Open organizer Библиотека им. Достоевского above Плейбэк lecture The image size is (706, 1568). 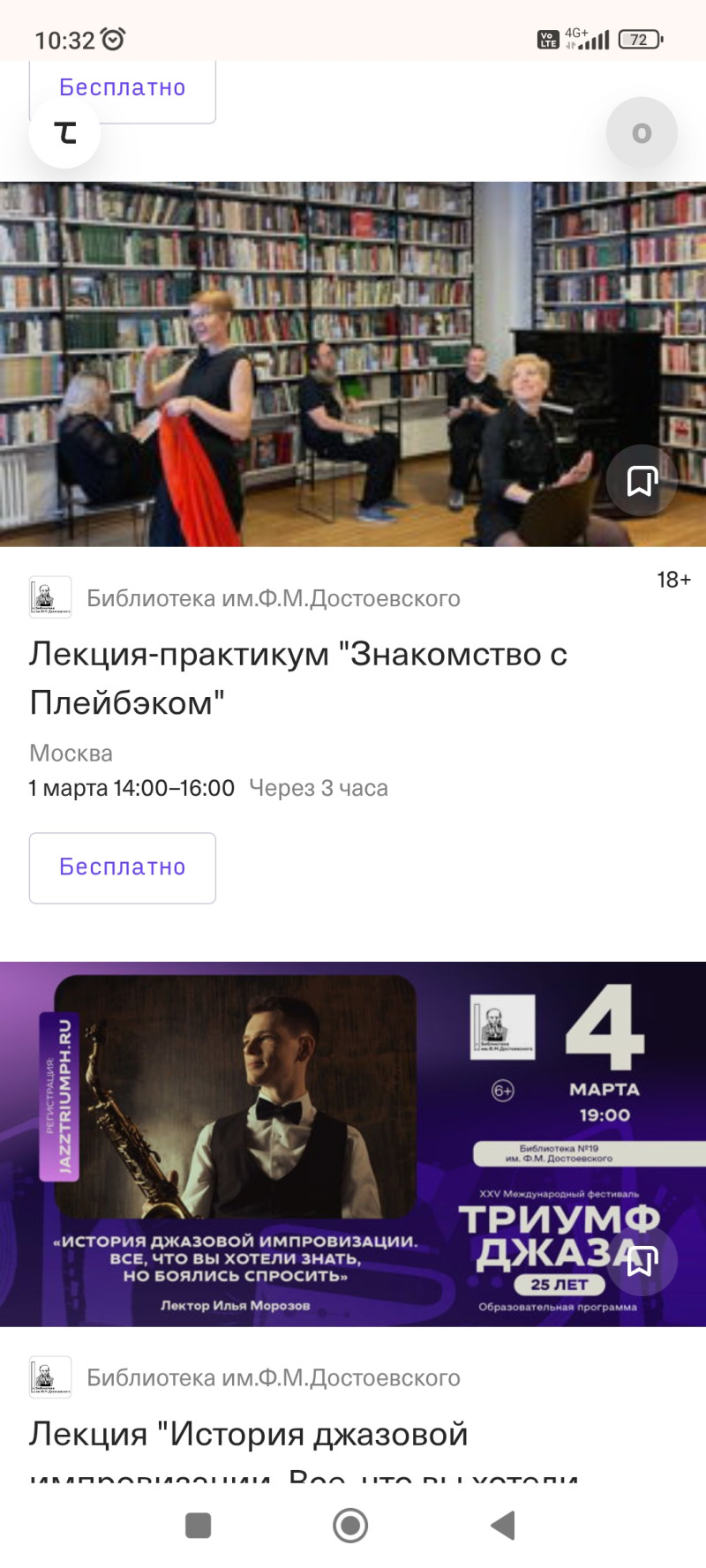[x=273, y=598]
